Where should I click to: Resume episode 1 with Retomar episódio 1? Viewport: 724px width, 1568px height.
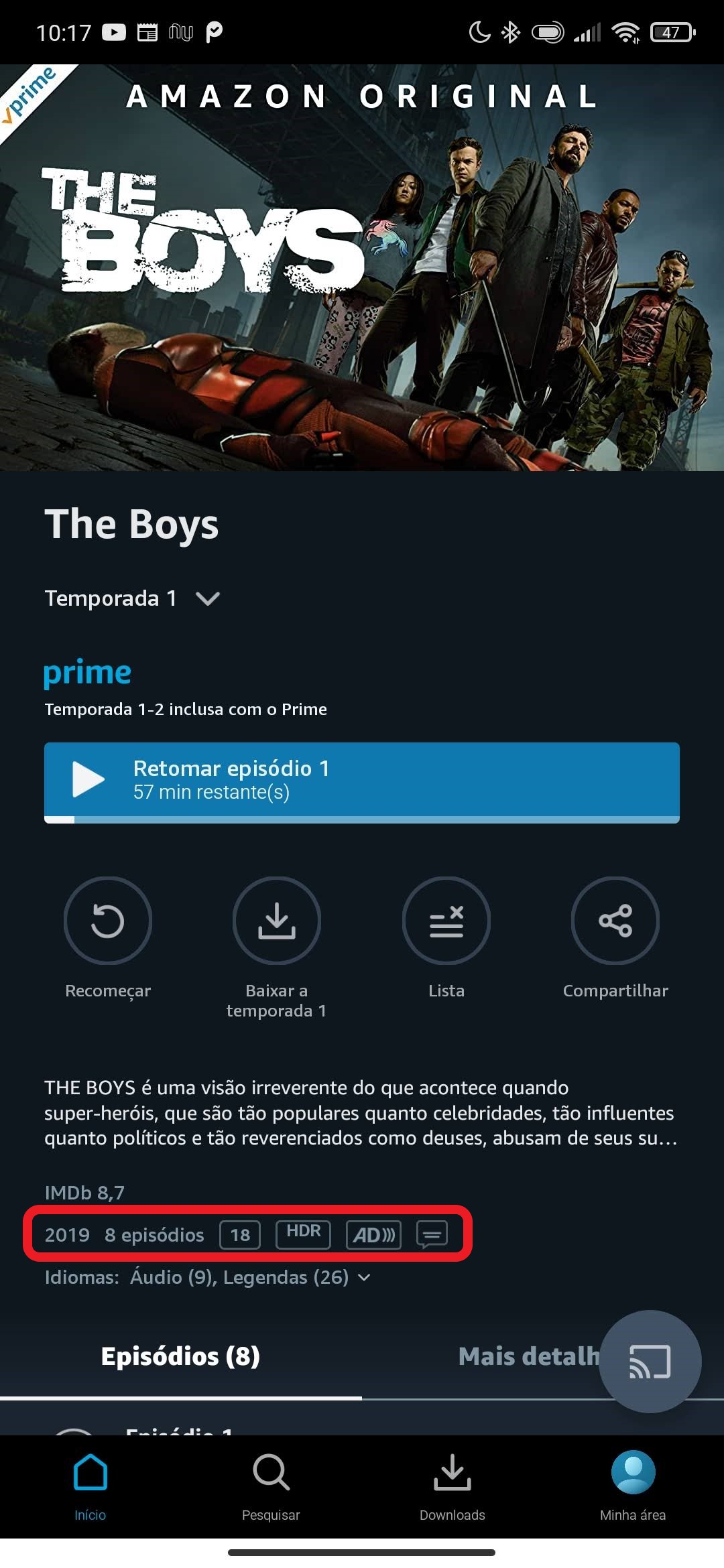[x=362, y=782]
